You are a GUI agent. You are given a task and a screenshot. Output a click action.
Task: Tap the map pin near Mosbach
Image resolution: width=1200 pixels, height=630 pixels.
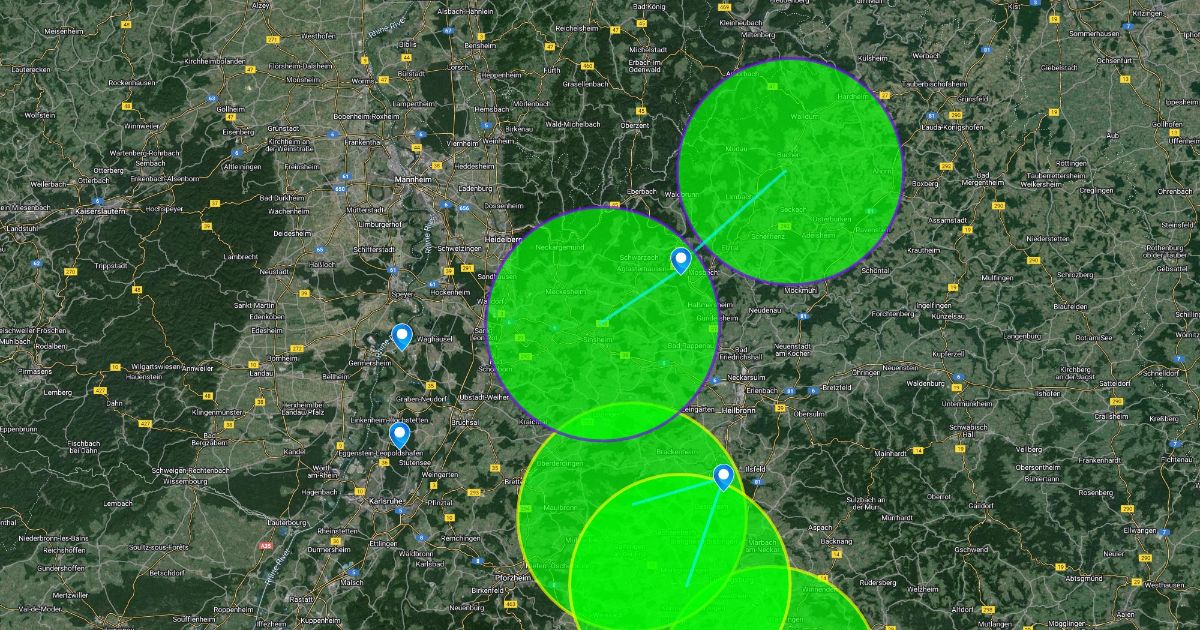(x=681, y=261)
